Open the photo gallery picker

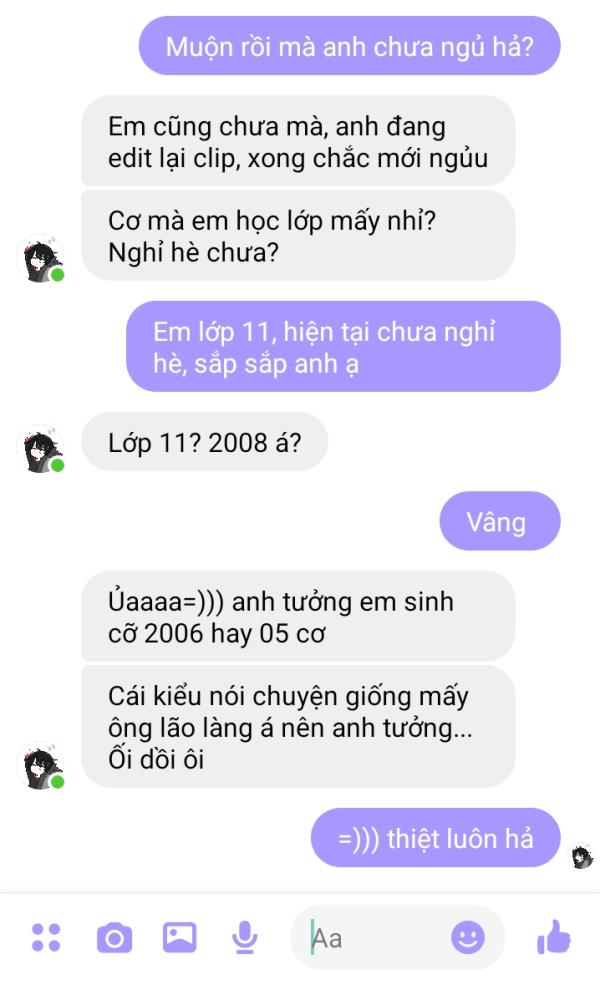point(180,937)
